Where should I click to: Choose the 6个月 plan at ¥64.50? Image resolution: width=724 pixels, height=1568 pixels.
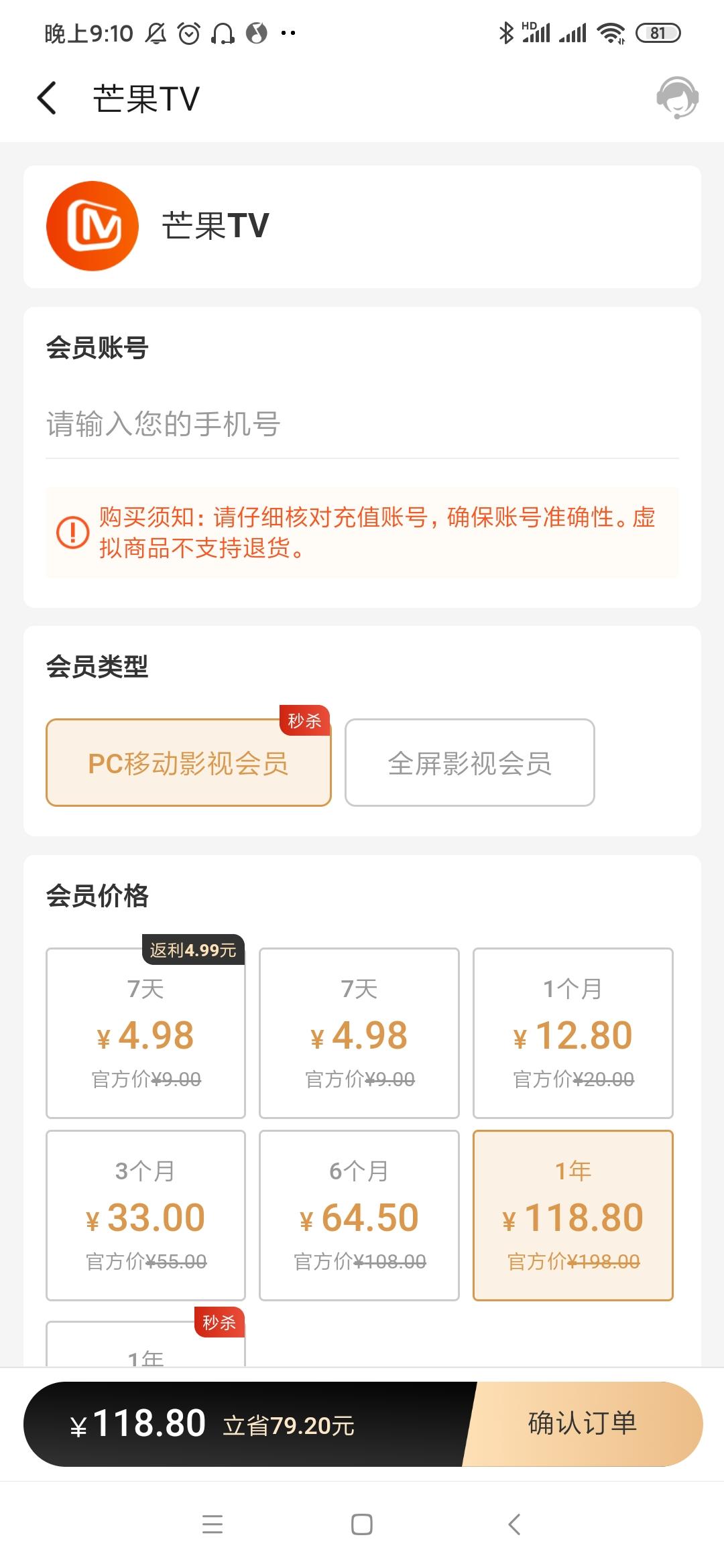[x=359, y=1216]
